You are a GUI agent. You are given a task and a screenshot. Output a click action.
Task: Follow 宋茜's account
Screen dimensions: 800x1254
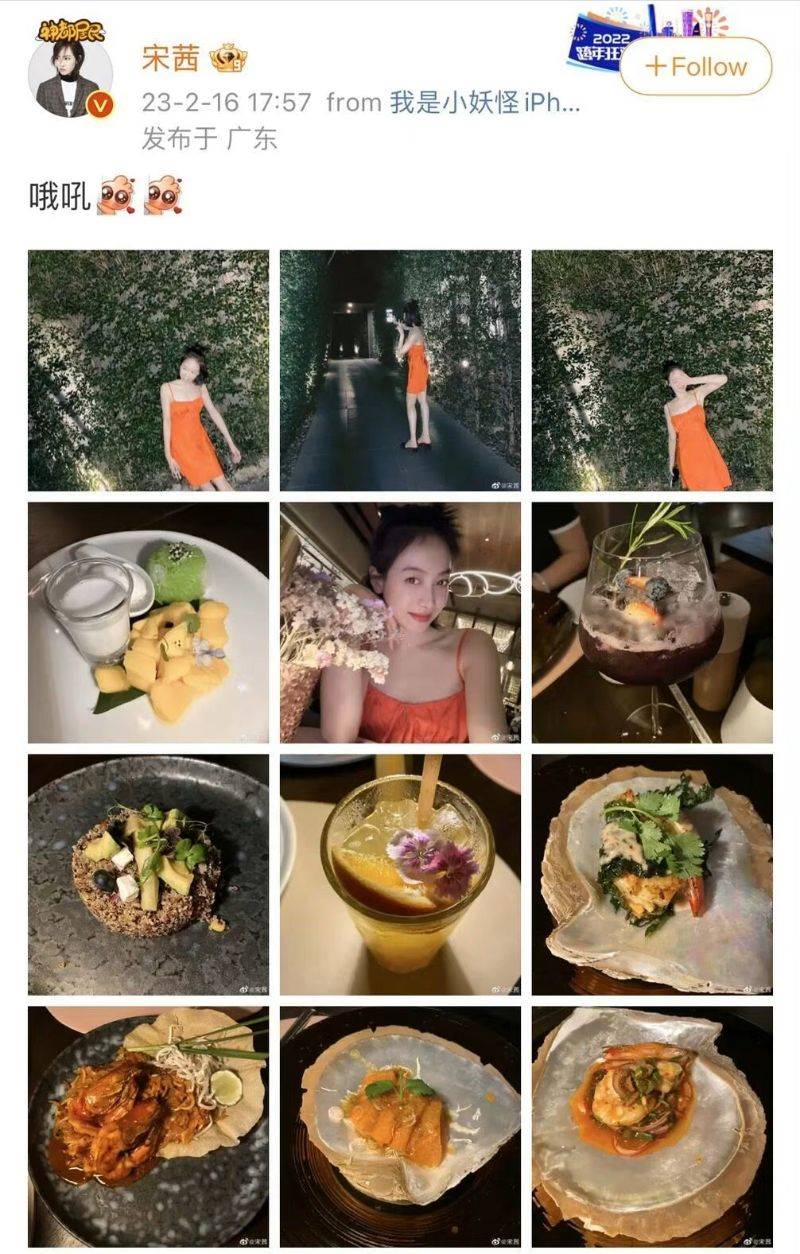(x=696, y=67)
